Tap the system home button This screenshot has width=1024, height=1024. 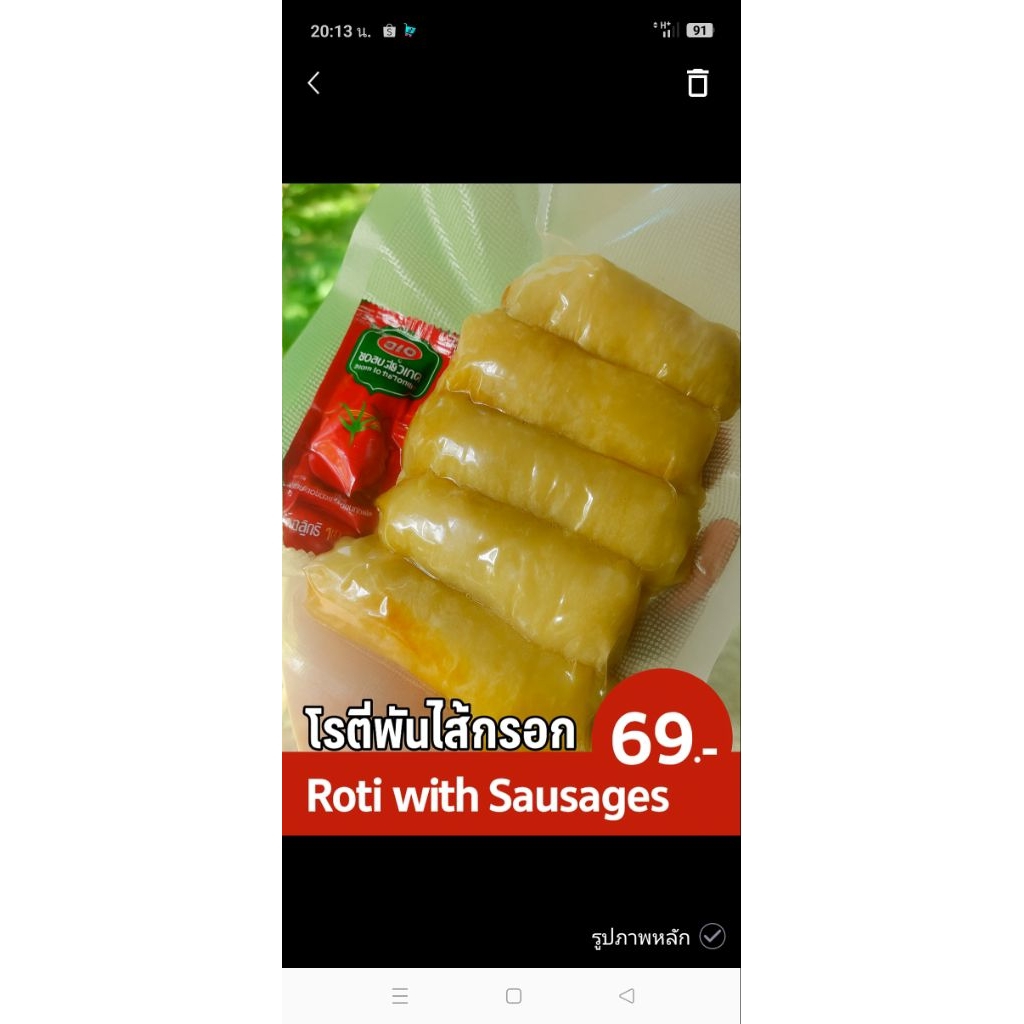tap(513, 996)
